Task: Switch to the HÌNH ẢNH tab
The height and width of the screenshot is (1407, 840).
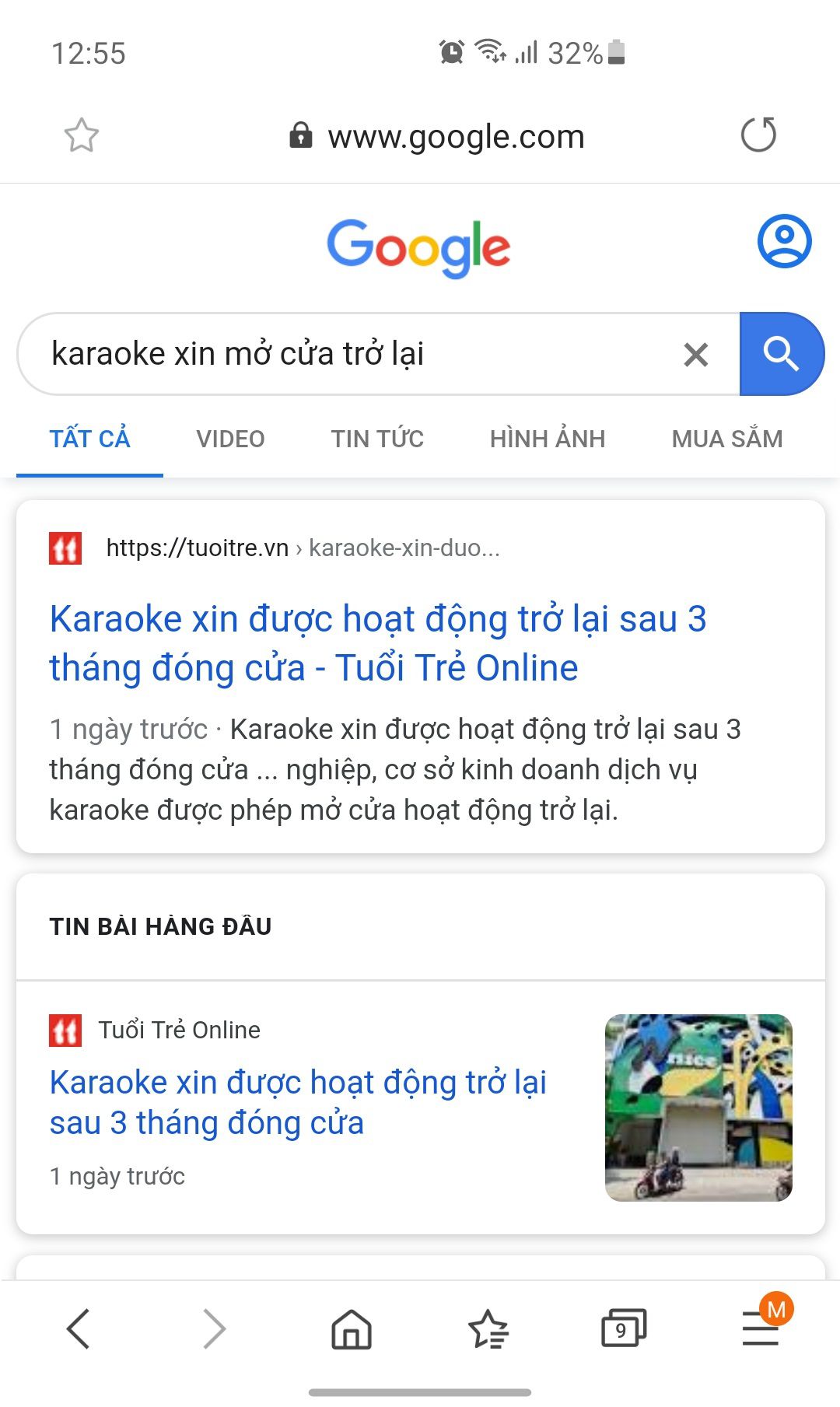Action: point(548,439)
